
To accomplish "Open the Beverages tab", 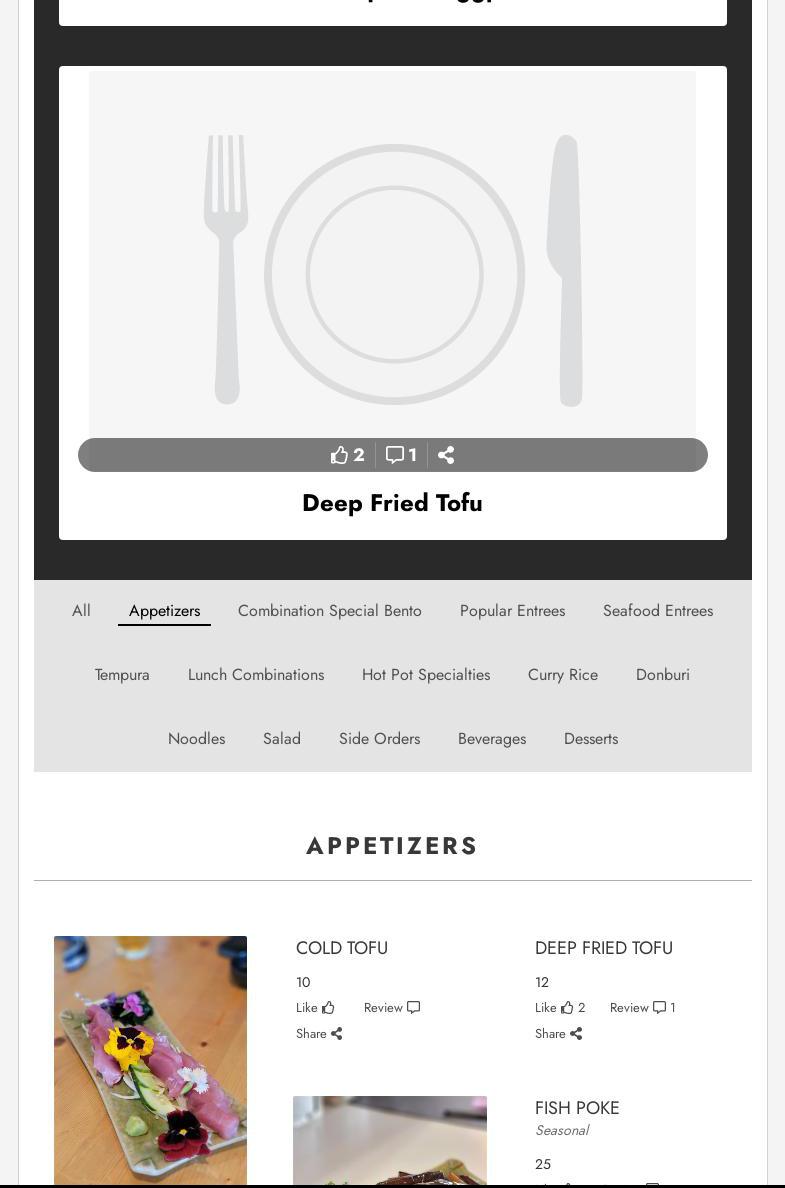I will 491,739.
